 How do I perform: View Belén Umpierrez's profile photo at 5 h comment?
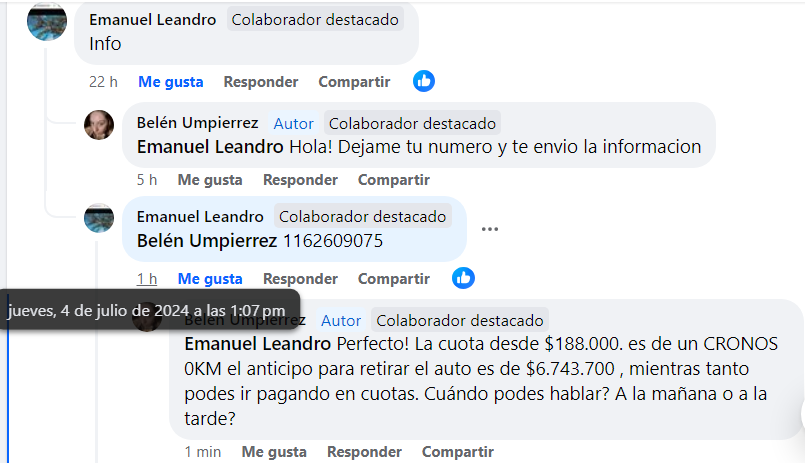[99, 125]
